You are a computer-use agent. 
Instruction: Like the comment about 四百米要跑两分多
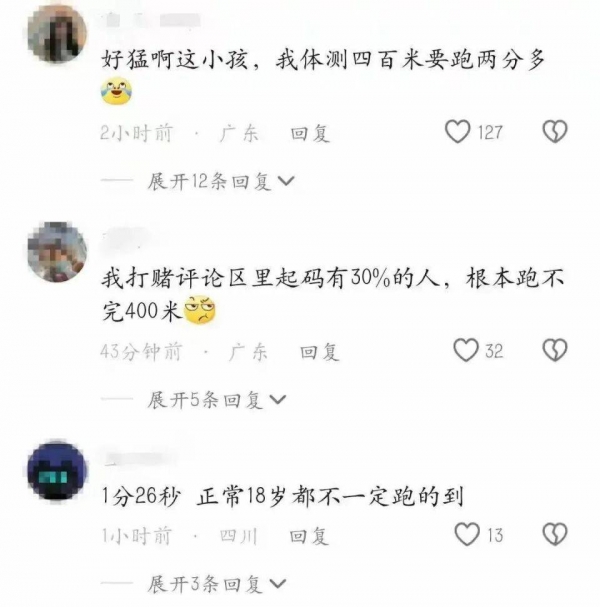[x=458, y=132]
